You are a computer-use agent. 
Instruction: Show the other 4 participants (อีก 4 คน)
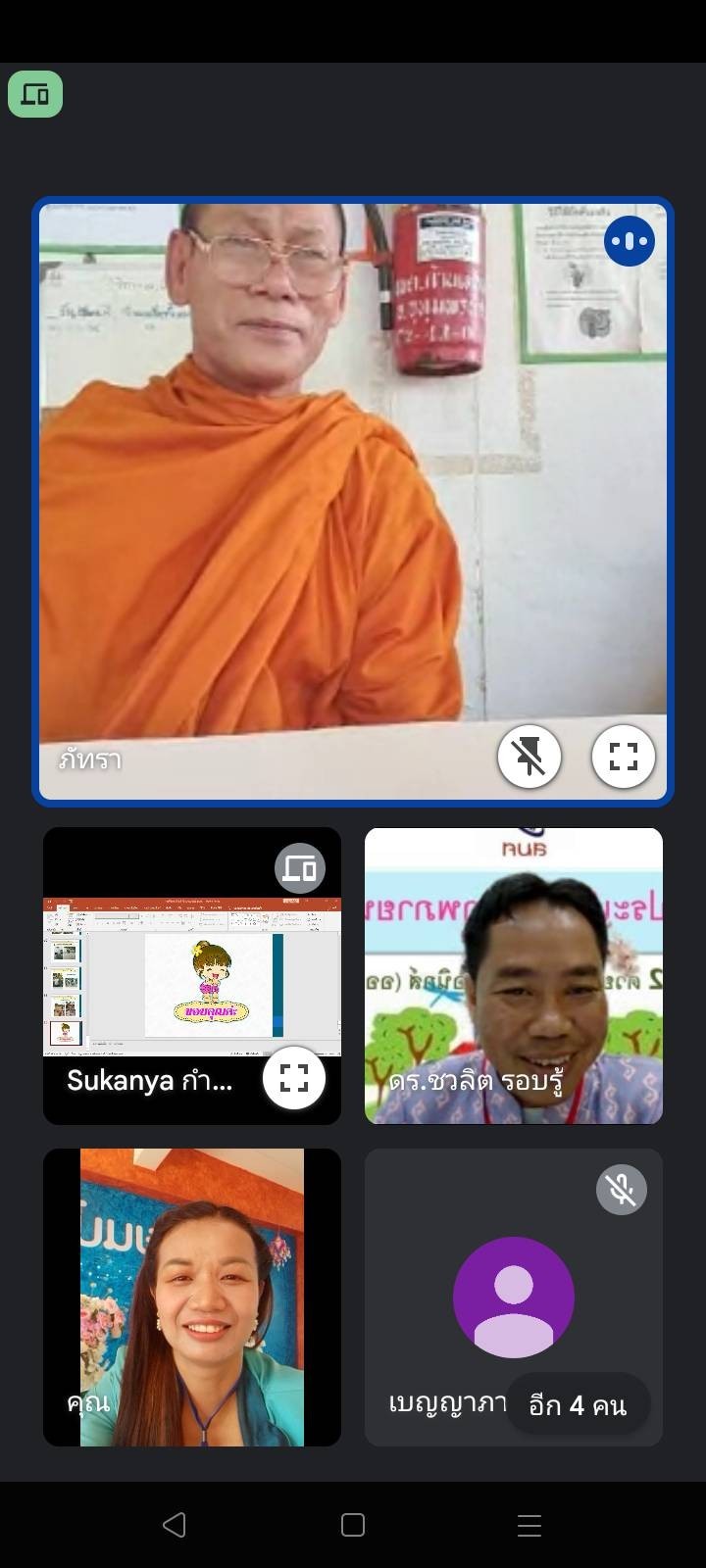pyautogui.click(x=577, y=1404)
